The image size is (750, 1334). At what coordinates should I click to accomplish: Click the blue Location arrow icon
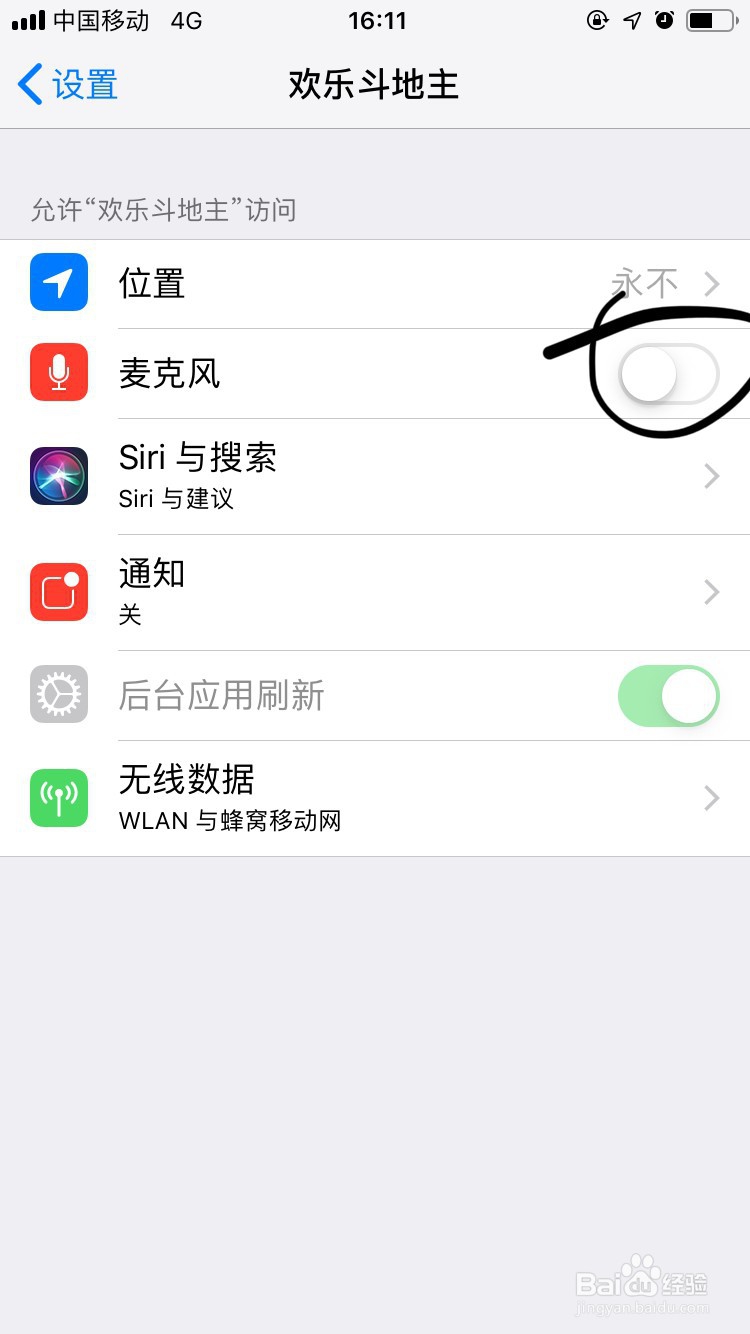[x=58, y=283]
